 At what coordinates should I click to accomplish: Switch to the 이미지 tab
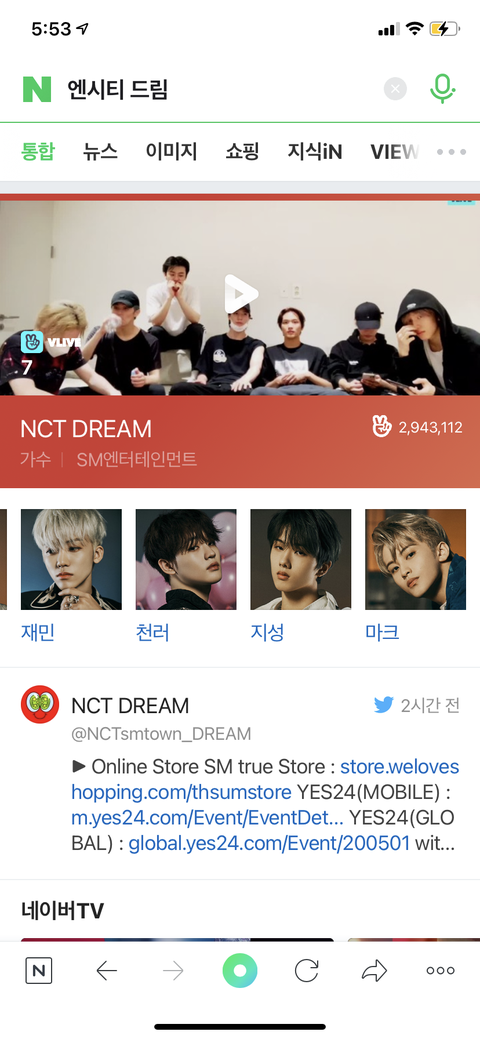coord(172,152)
